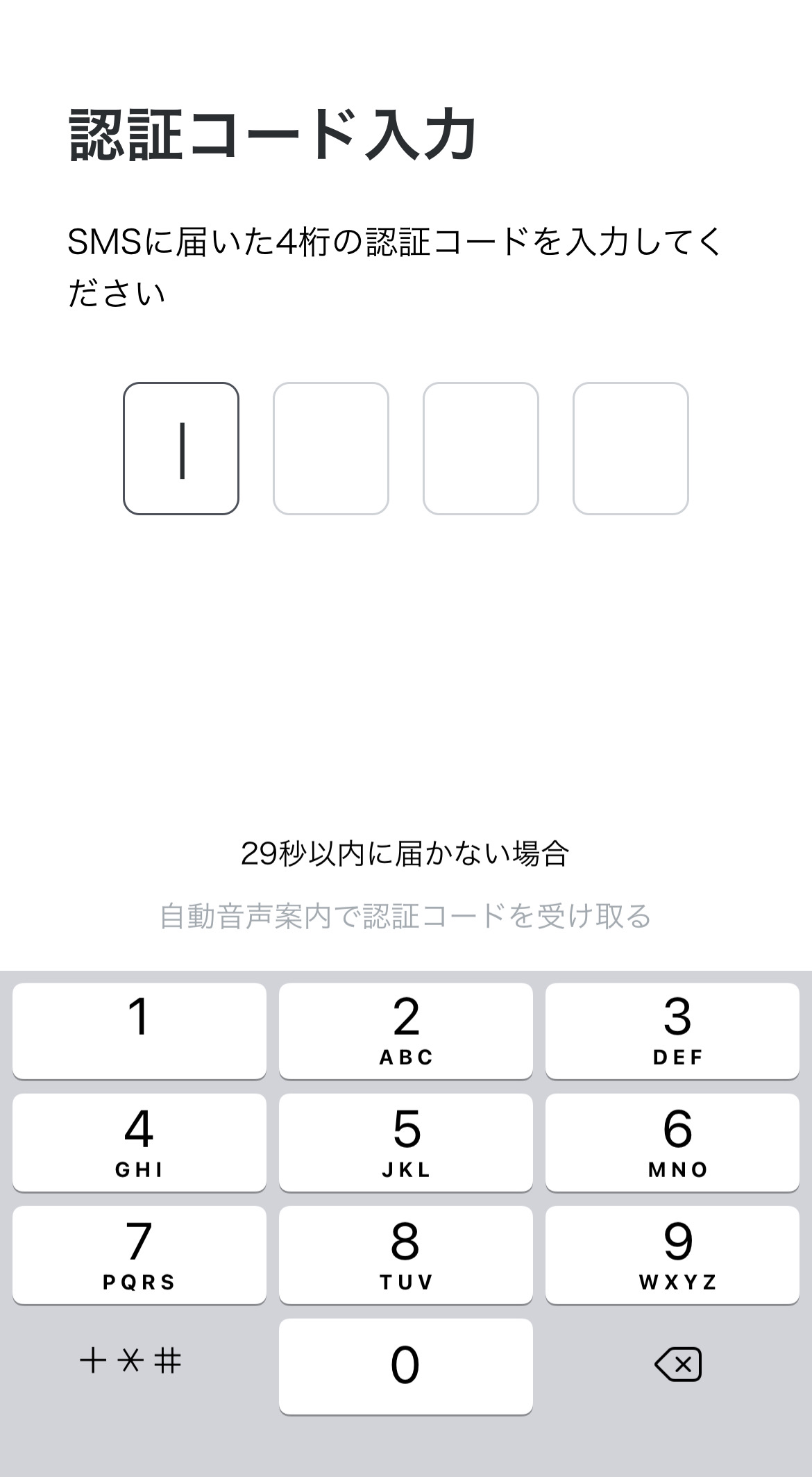Enter digit 3 on the keypad
This screenshot has width=812, height=1477.
pyautogui.click(x=673, y=1031)
